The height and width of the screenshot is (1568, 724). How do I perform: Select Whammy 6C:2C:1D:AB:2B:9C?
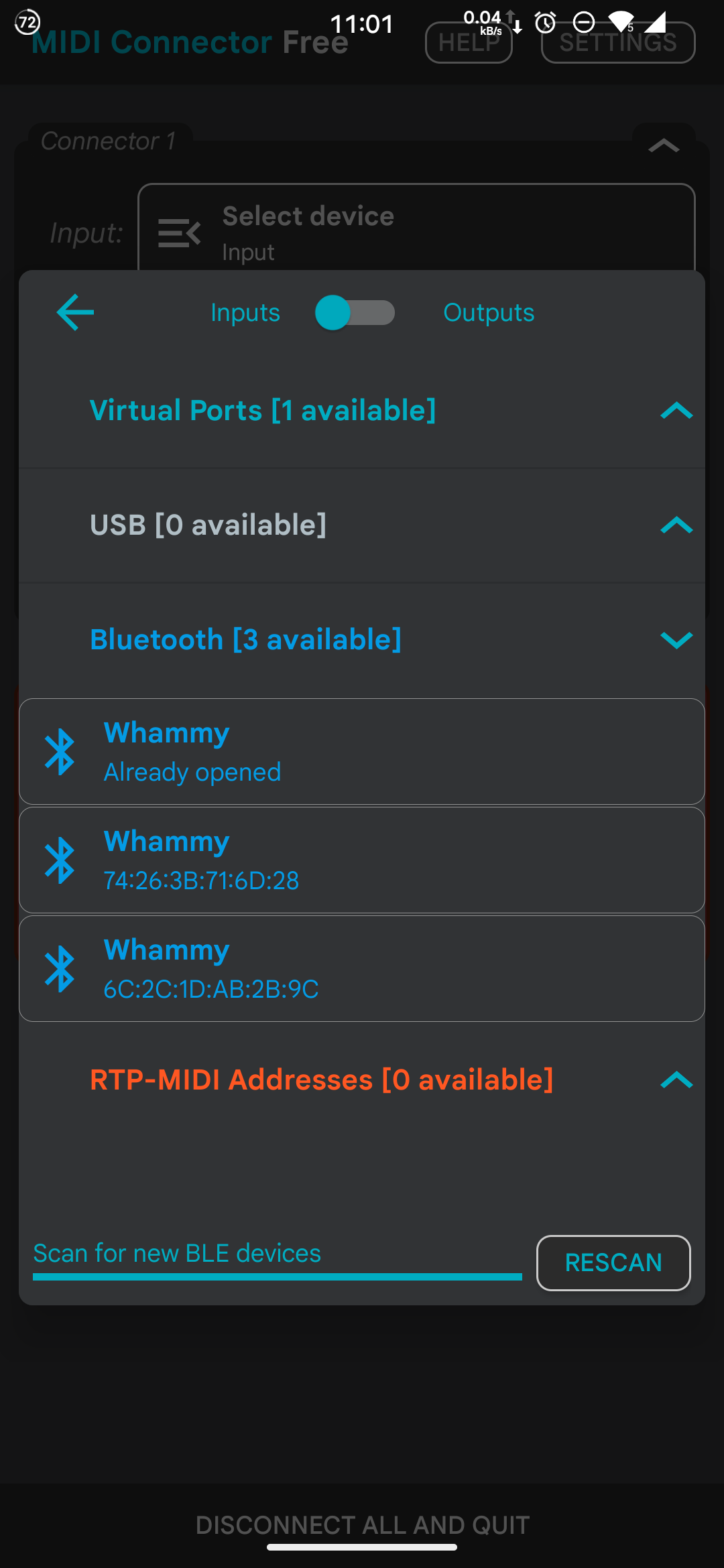tap(362, 969)
